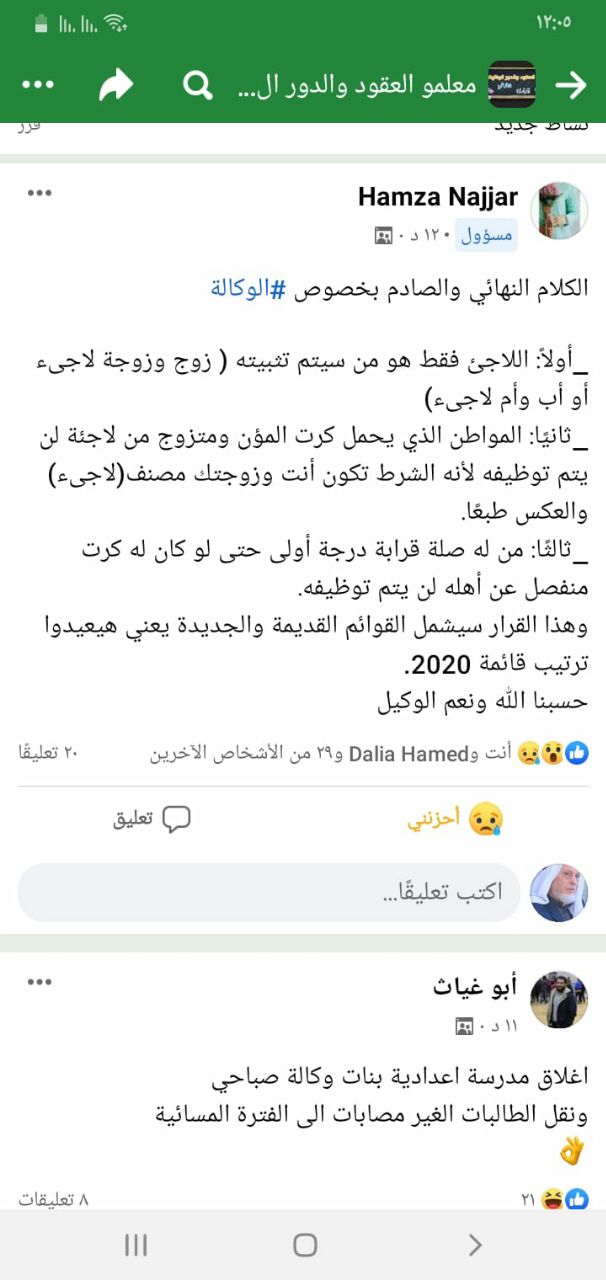
Task: Search within the group
Action: pyautogui.click(x=197, y=86)
